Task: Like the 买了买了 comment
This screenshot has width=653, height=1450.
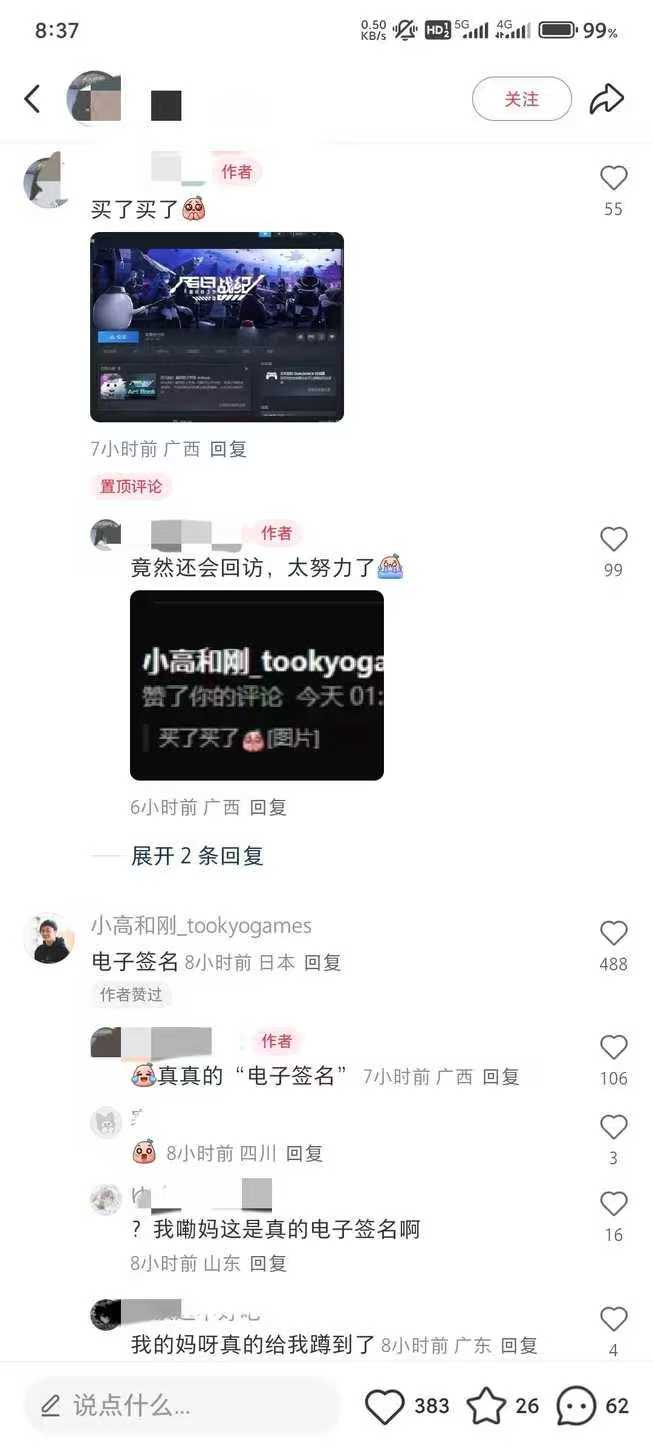Action: (613, 179)
